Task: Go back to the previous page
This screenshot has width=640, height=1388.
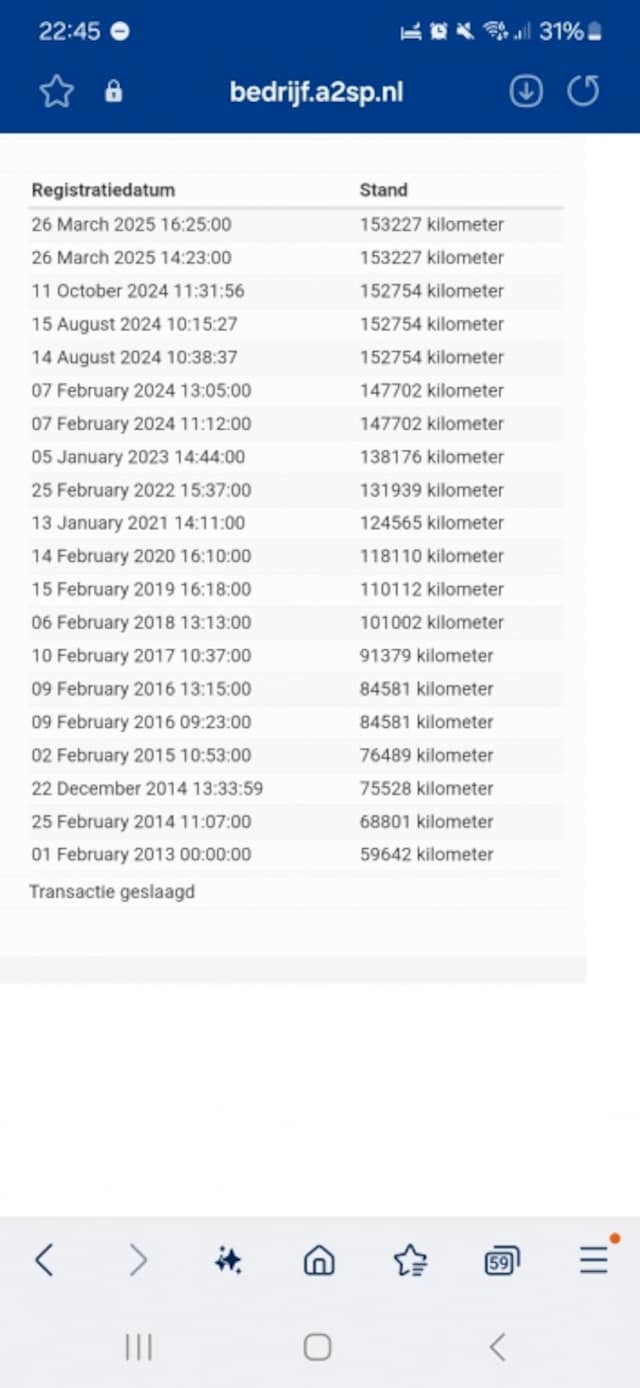Action: [x=44, y=1260]
